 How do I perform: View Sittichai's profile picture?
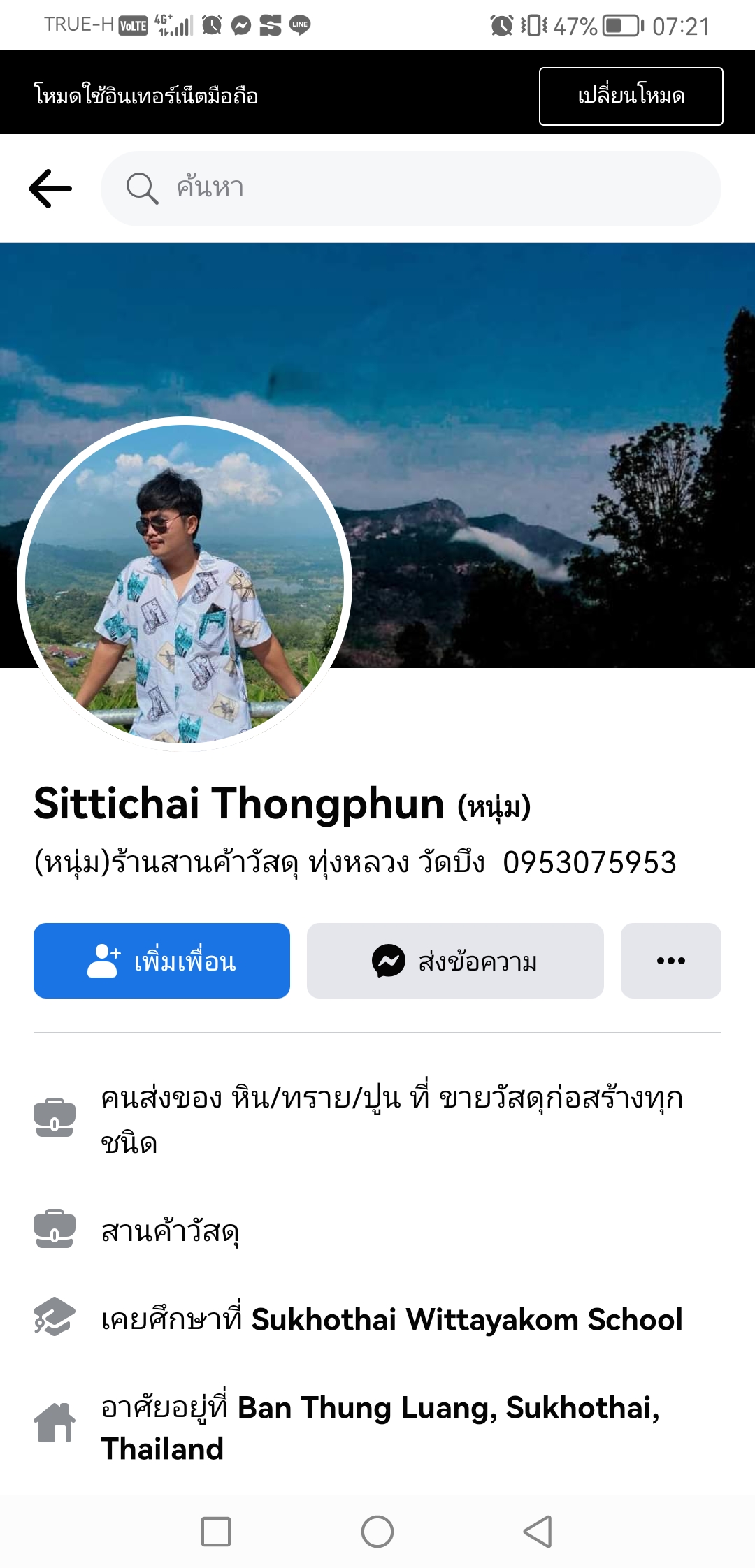(x=185, y=584)
